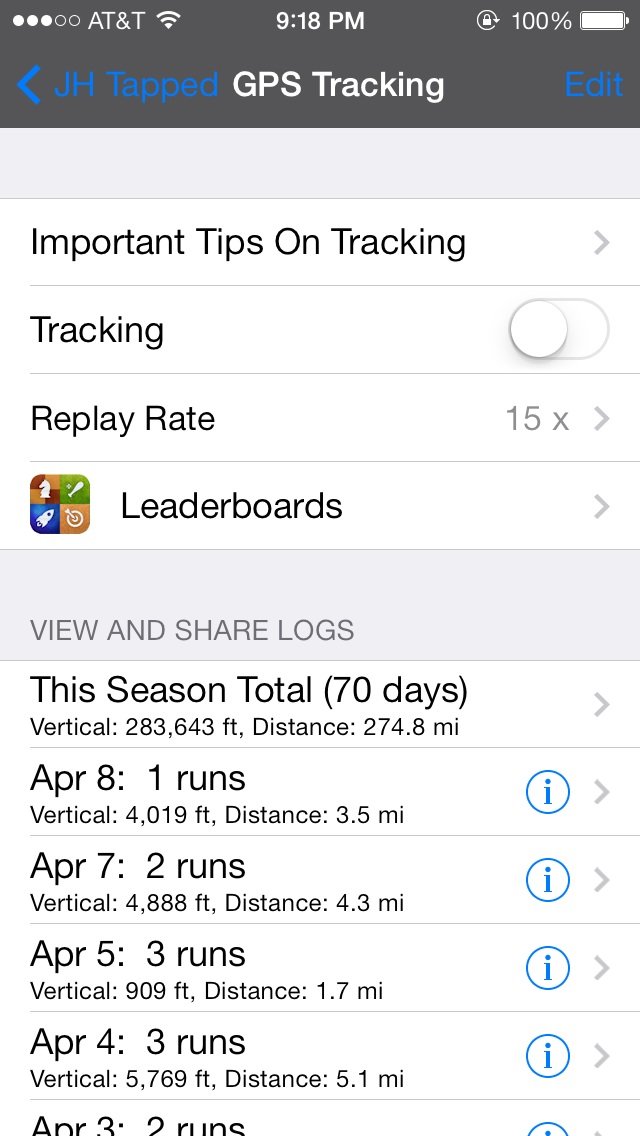Open the Apr 8 runs log
Viewport: 640px width, 1136px height.
click(250, 792)
